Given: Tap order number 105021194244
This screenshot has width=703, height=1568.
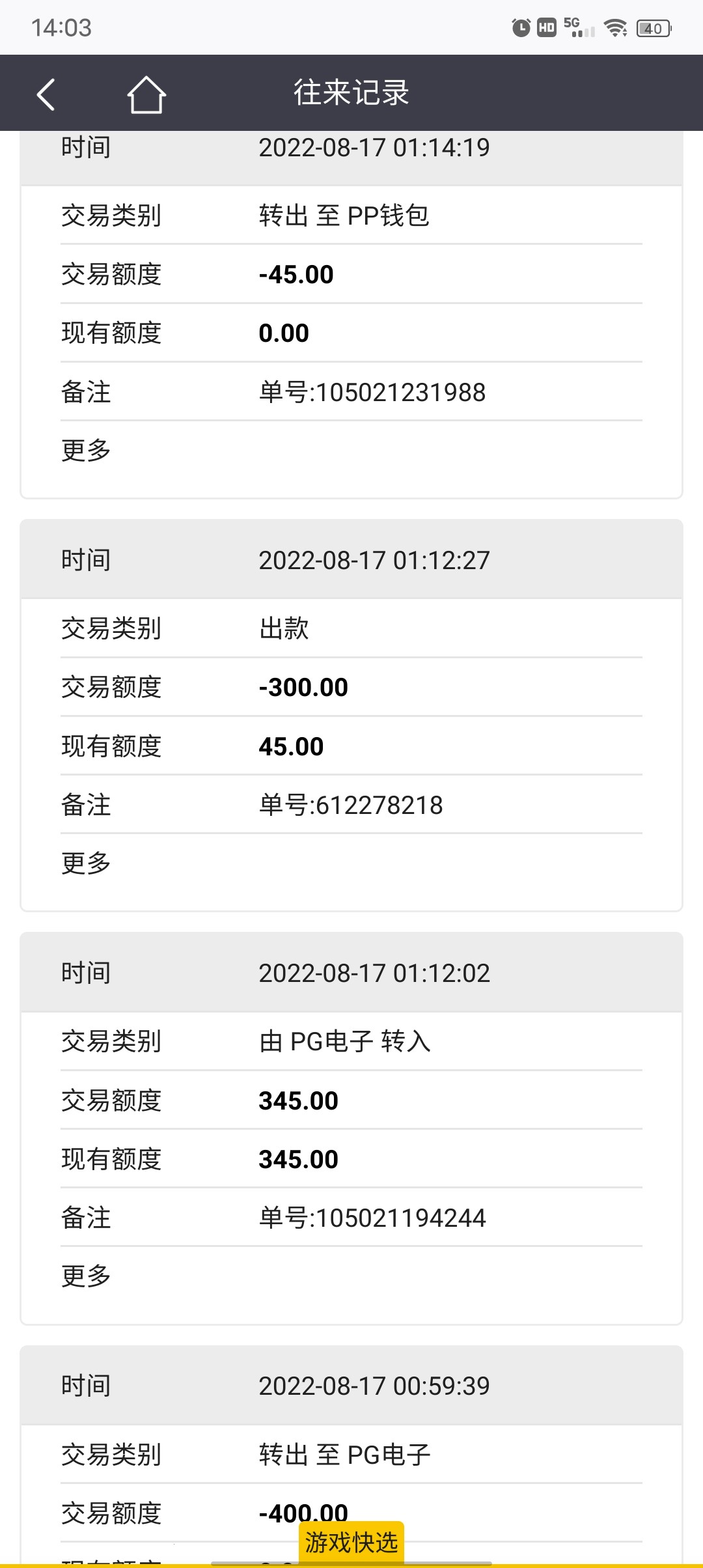Looking at the screenshot, I should 371,1218.
